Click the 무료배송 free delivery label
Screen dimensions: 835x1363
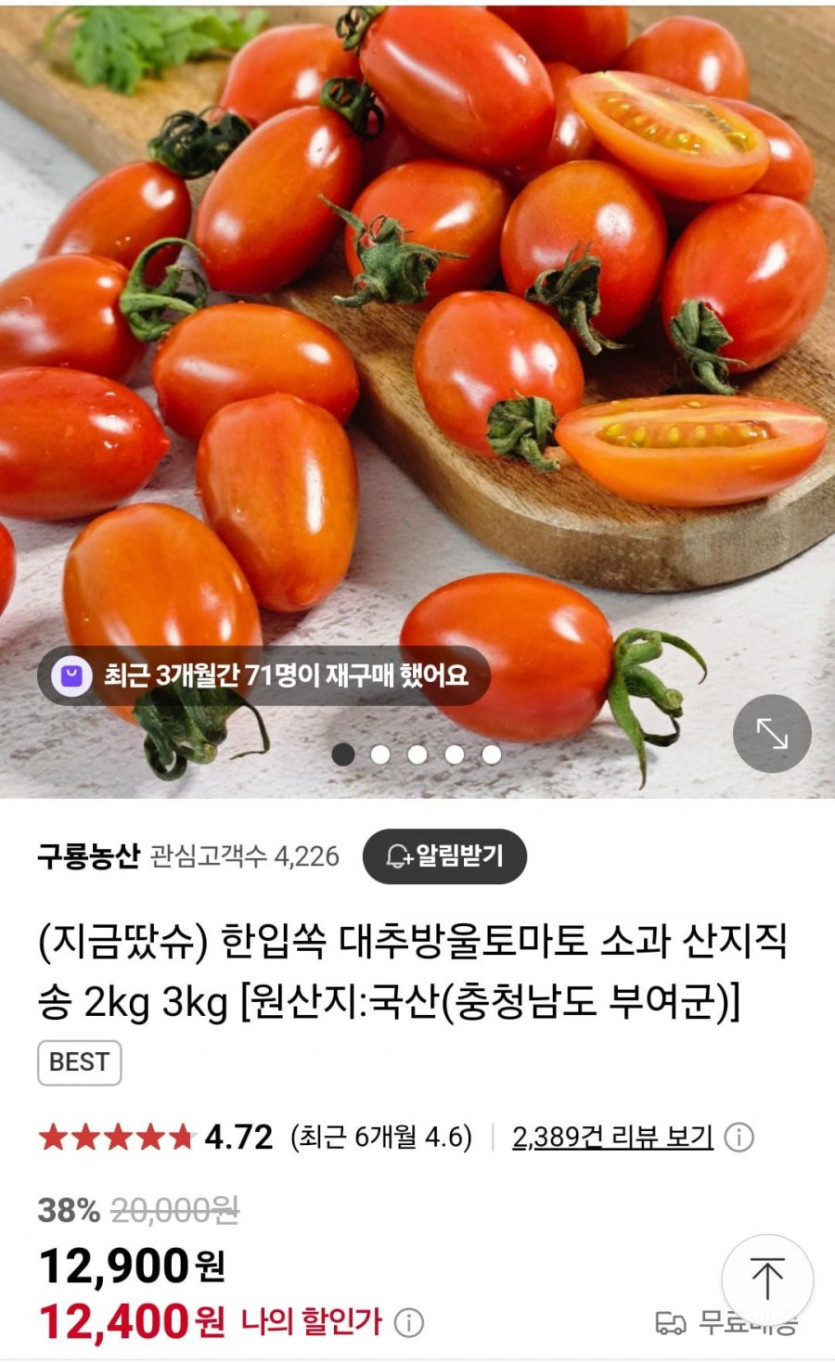click(x=730, y=1321)
